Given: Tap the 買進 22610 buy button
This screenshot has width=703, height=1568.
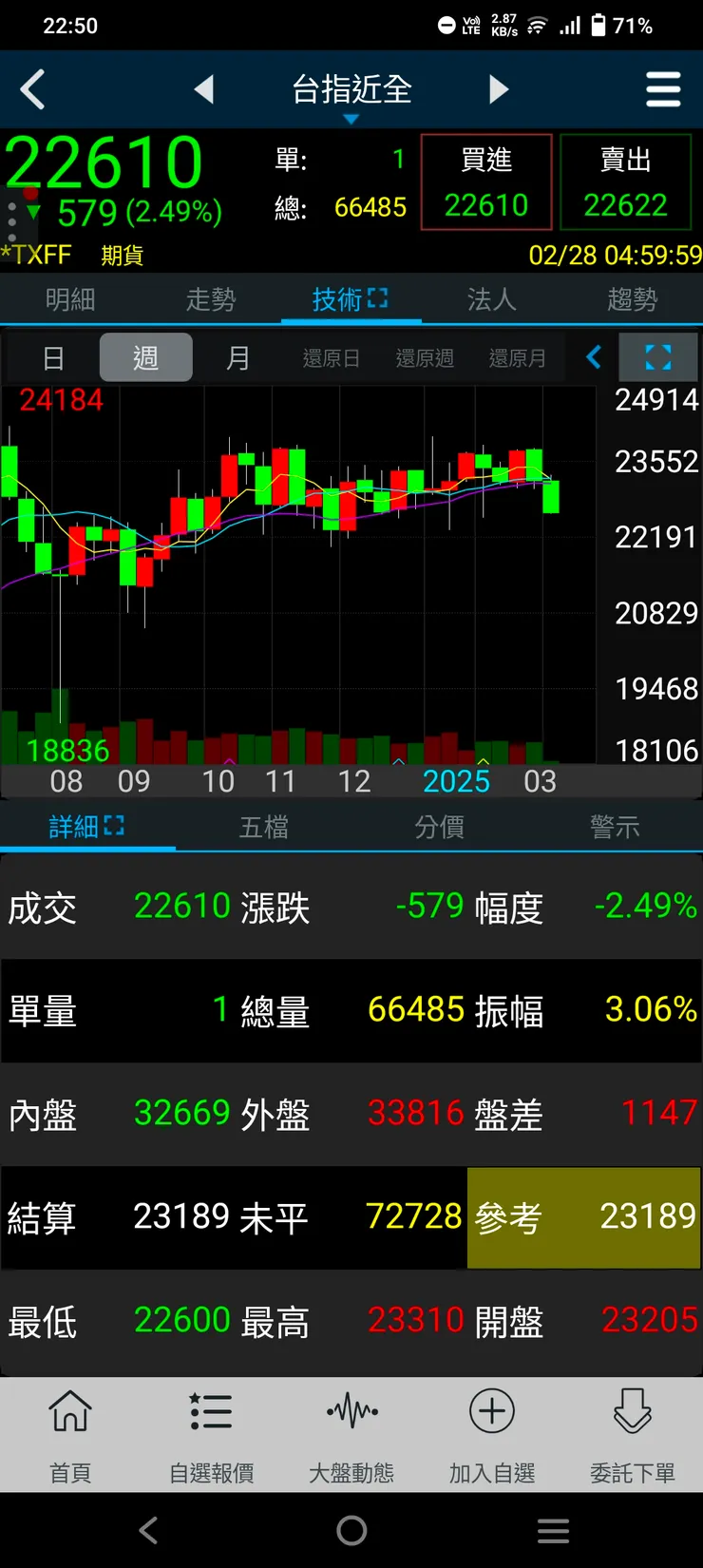Looking at the screenshot, I should coord(485,182).
